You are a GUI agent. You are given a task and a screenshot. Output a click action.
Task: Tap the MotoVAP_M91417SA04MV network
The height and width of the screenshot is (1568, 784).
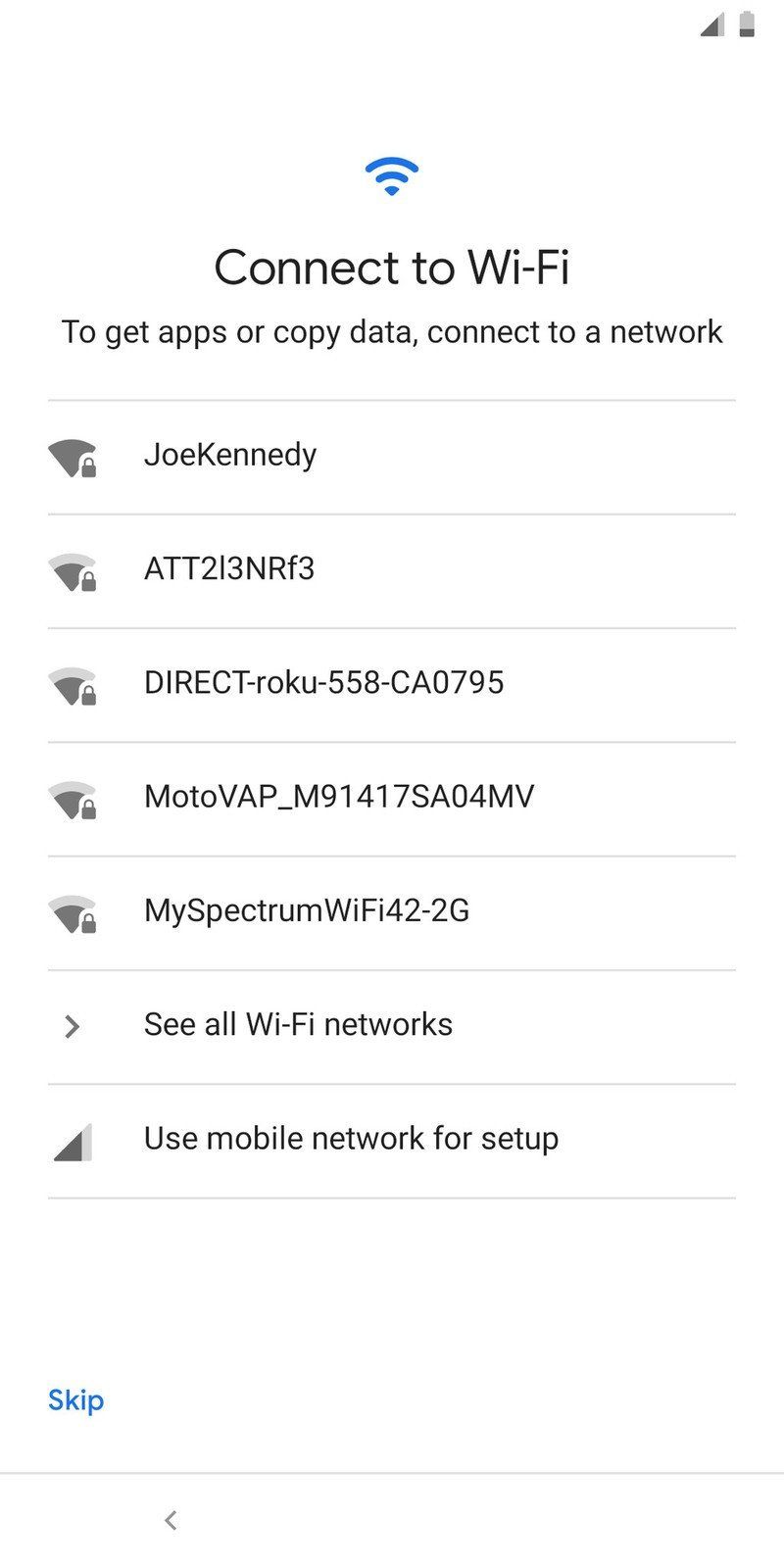339,797
